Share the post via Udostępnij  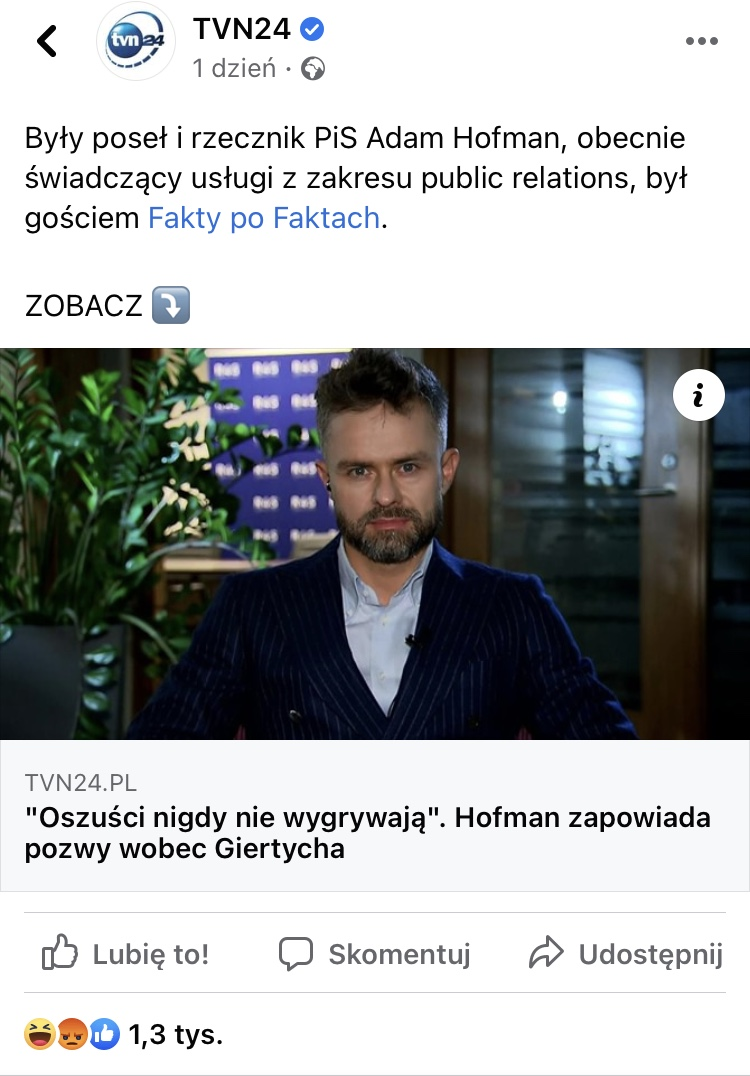[x=626, y=954]
